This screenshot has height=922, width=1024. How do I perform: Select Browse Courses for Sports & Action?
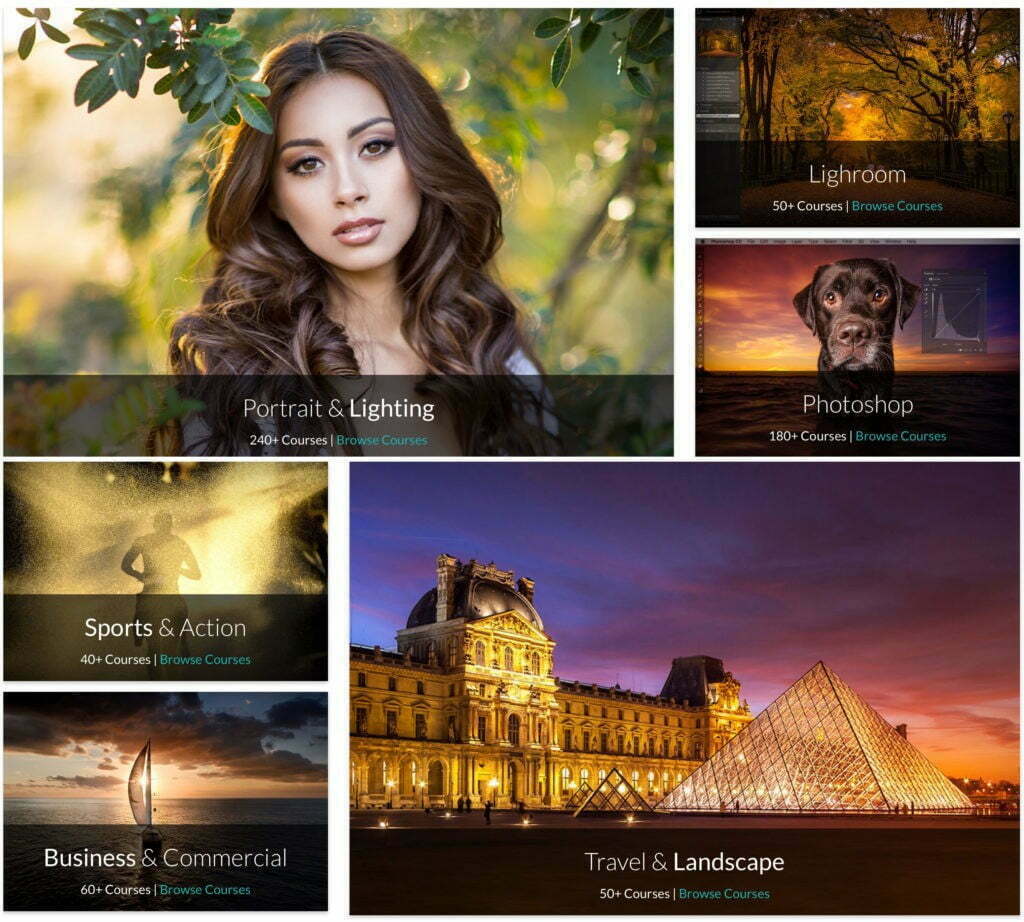tap(205, 659)
